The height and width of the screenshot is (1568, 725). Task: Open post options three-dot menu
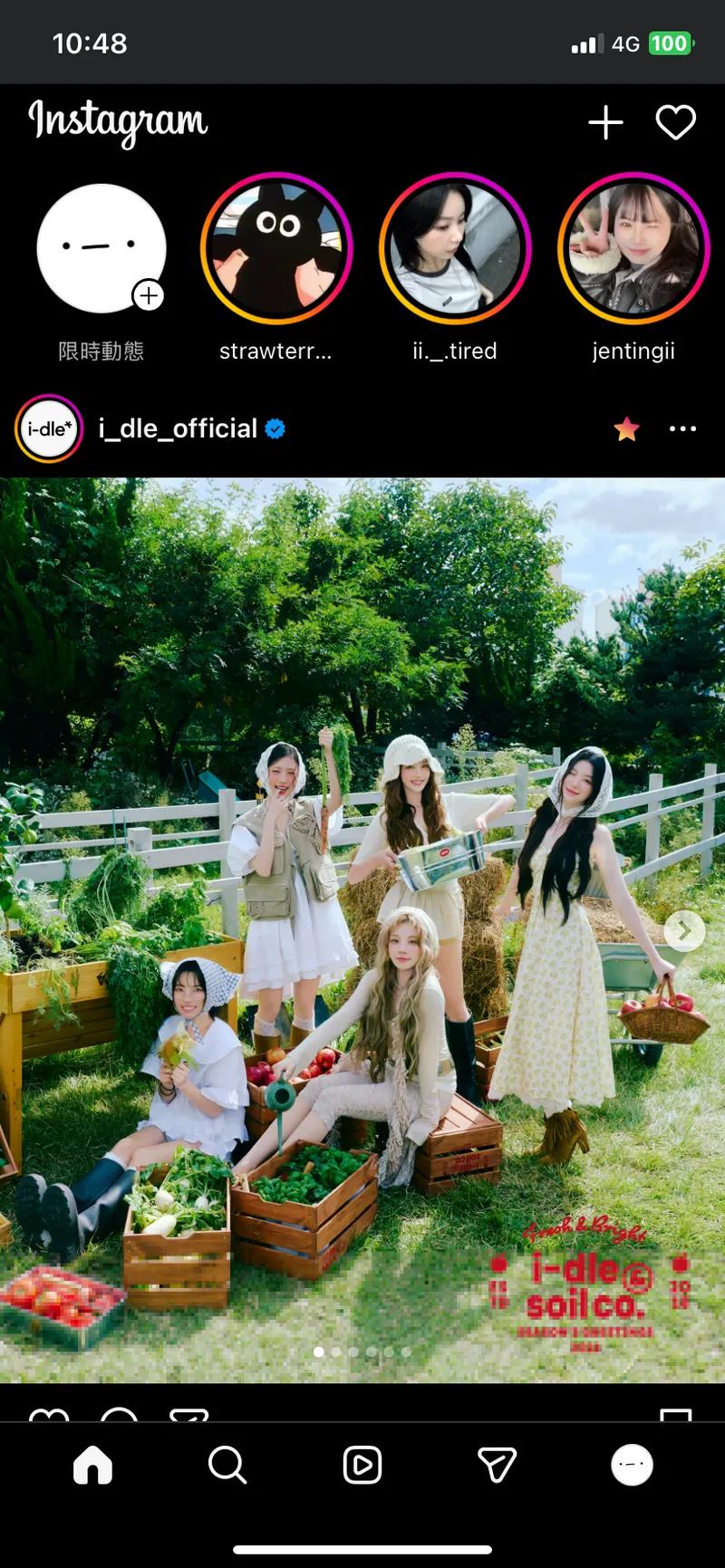click(x=682, y=428)
